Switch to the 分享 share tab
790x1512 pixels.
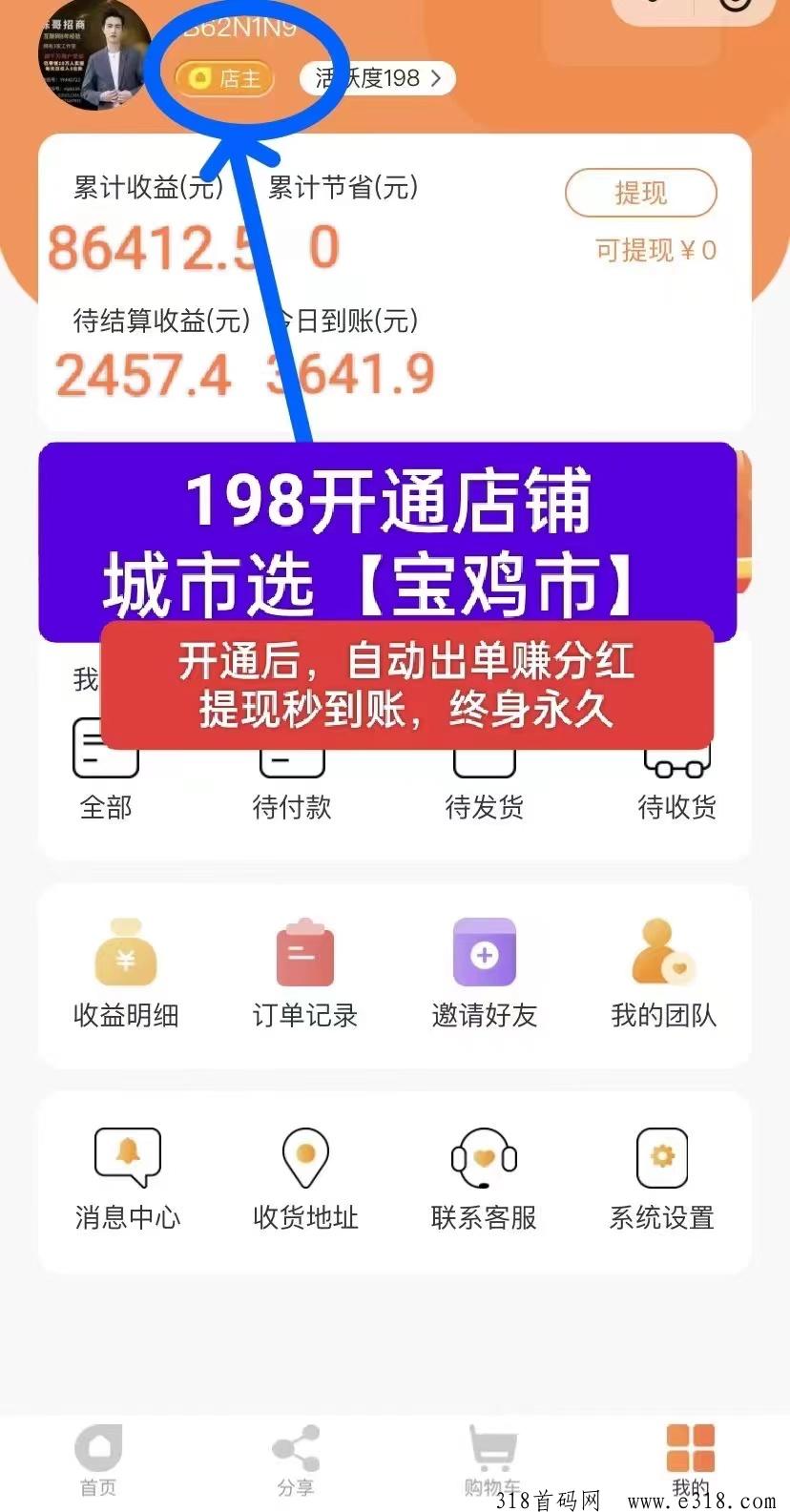(x=296, y=1460)
